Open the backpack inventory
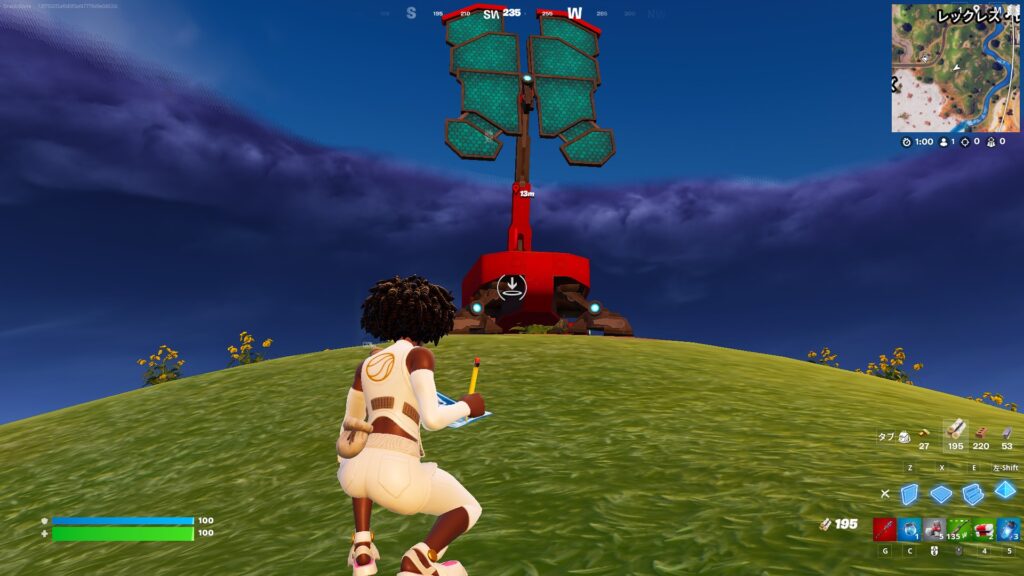The image size is (1024, 576). pos(904,434)
